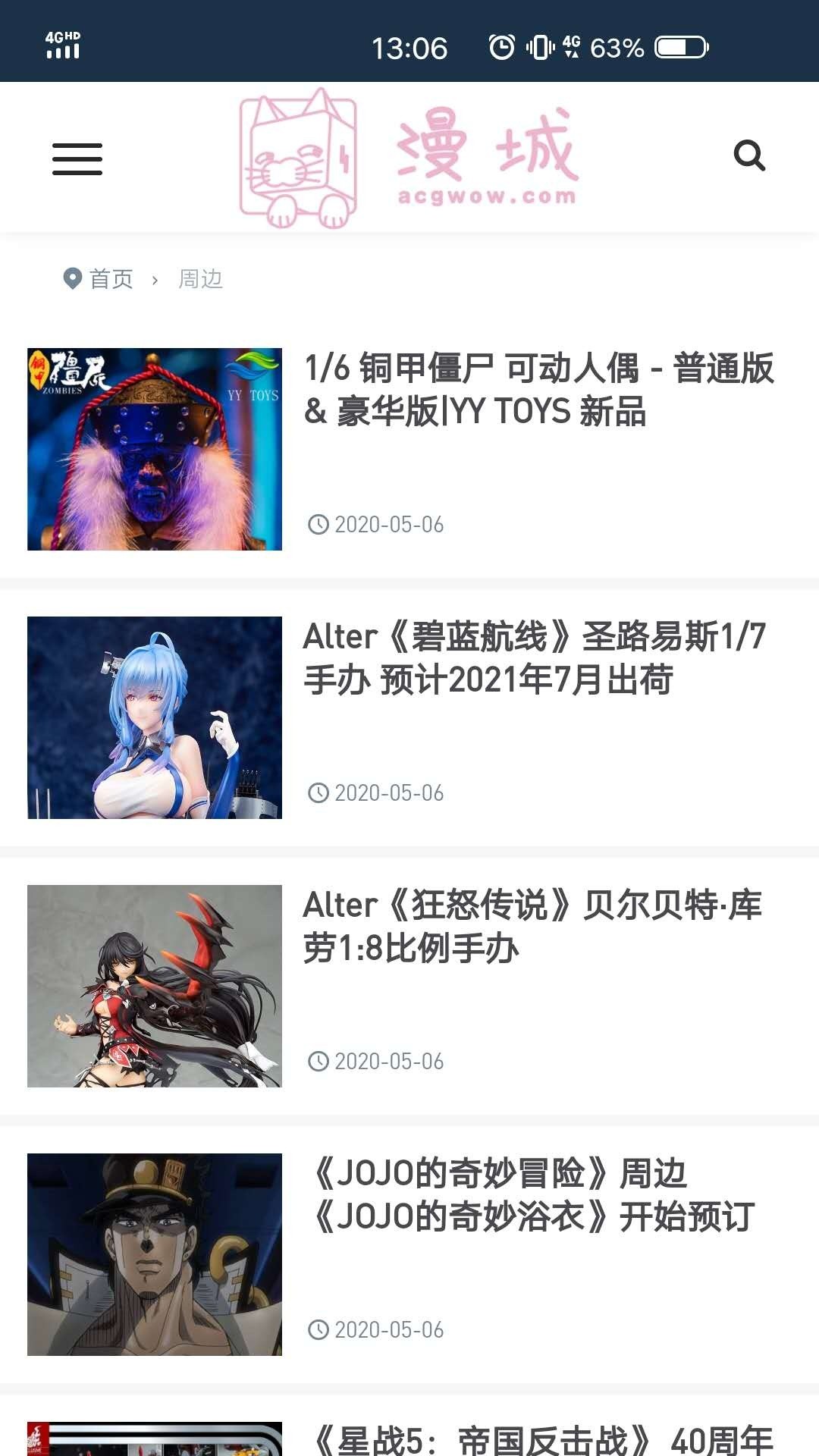Click the clock icon under the Alter 碧蓝航线 article
The image size is (819, 1456).
(x=318, y=793)
